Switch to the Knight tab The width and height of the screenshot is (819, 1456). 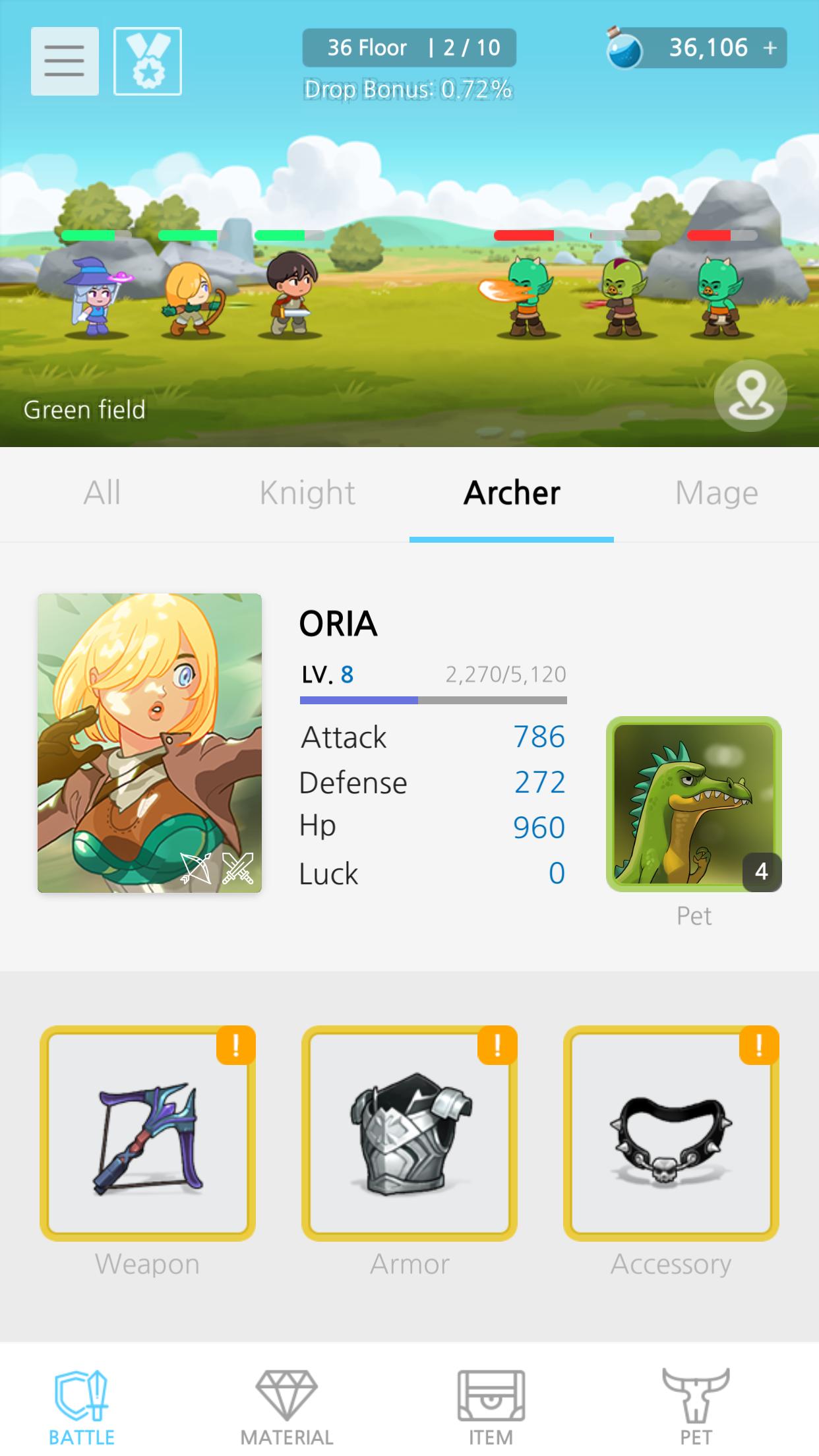tap(307, 493)
